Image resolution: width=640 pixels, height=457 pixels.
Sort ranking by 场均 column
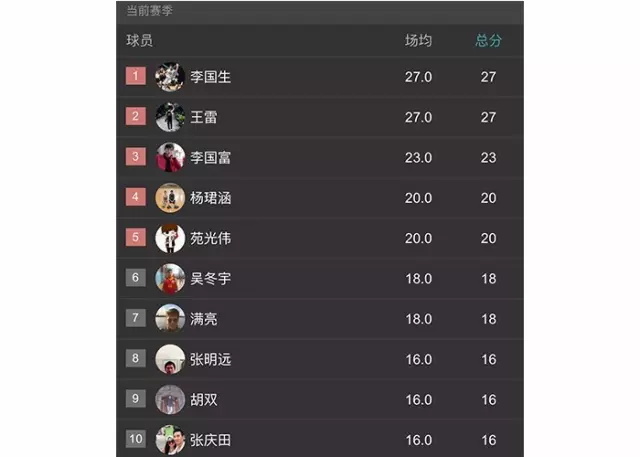[418, 41]
